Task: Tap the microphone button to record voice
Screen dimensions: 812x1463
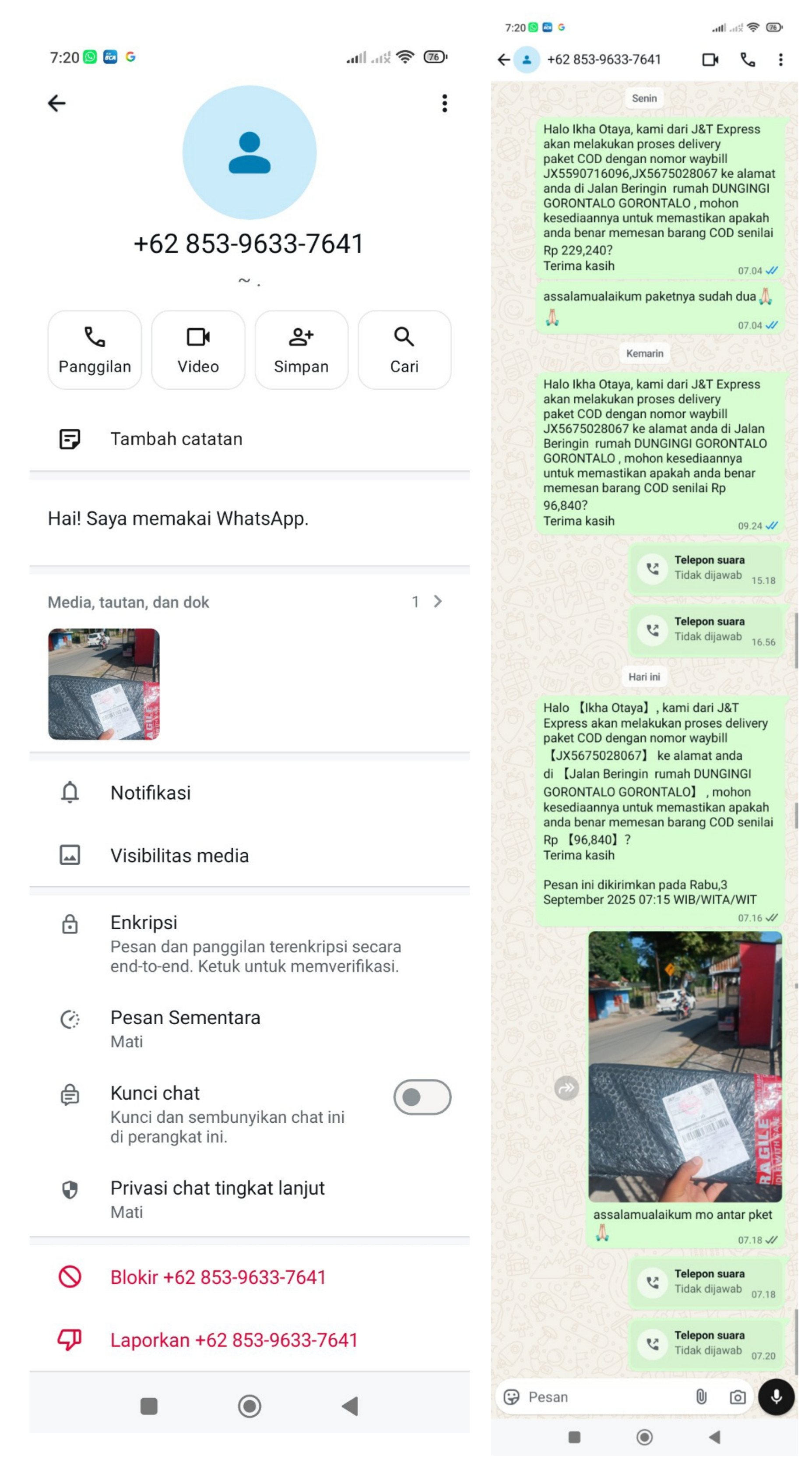Action: [776, 1396]
